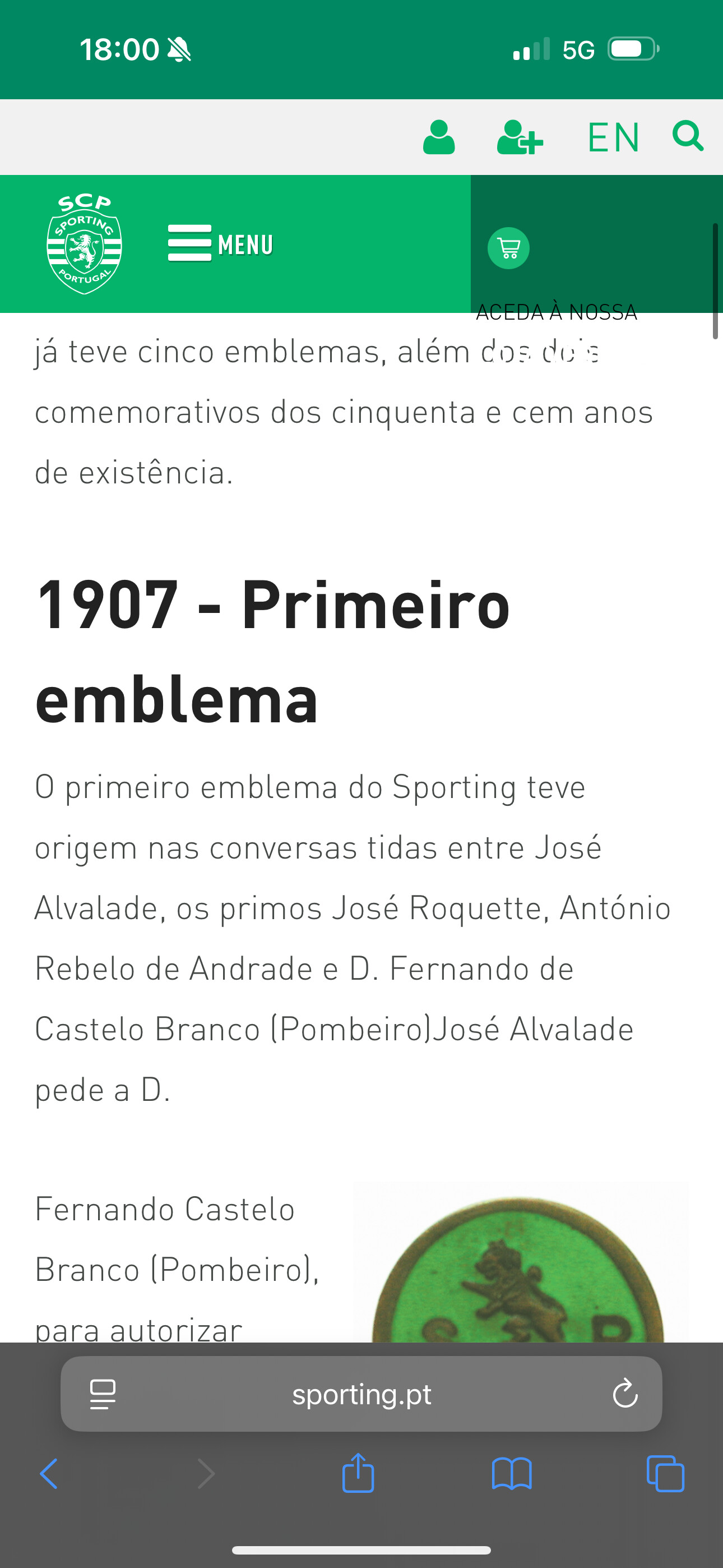This screenshot has width=723, height=1568.
Task: Open the Safari page settings icon
Action: click(102, 1395)
